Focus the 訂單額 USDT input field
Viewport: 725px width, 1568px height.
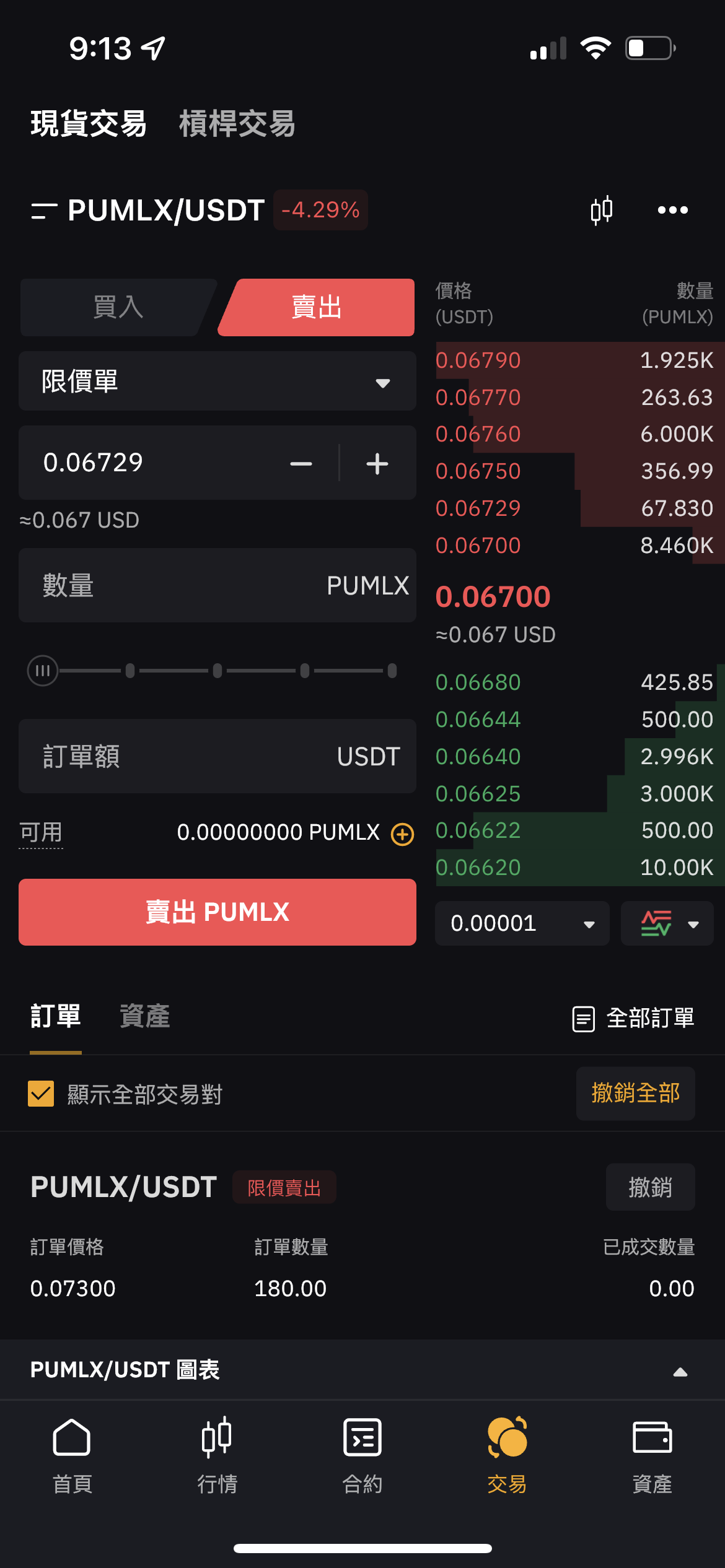(217, 756)
